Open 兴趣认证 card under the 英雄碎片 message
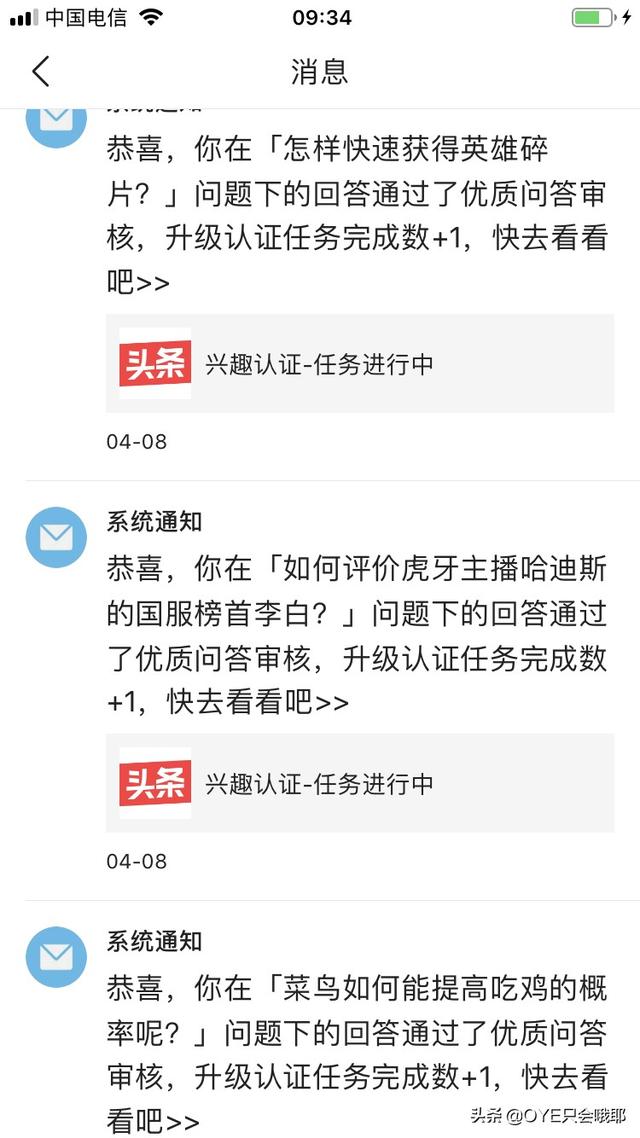 pos(360,364)
